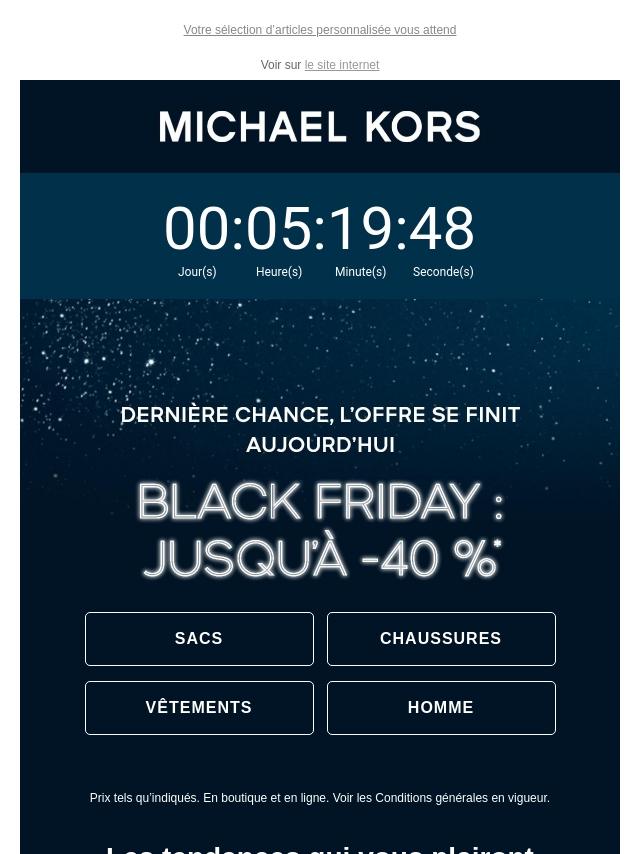The image size is (640, 854).
Task: Open the personalised article selection link
Action: click(320, 30)
